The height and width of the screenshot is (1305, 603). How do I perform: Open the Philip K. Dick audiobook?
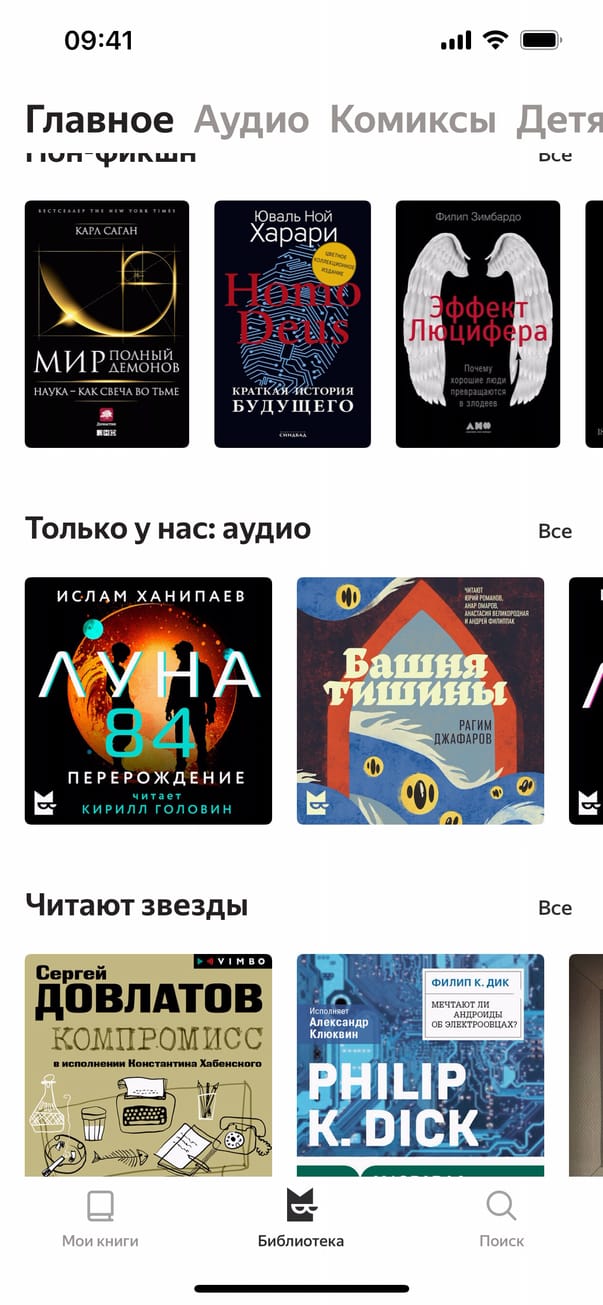pos(420,1064)
